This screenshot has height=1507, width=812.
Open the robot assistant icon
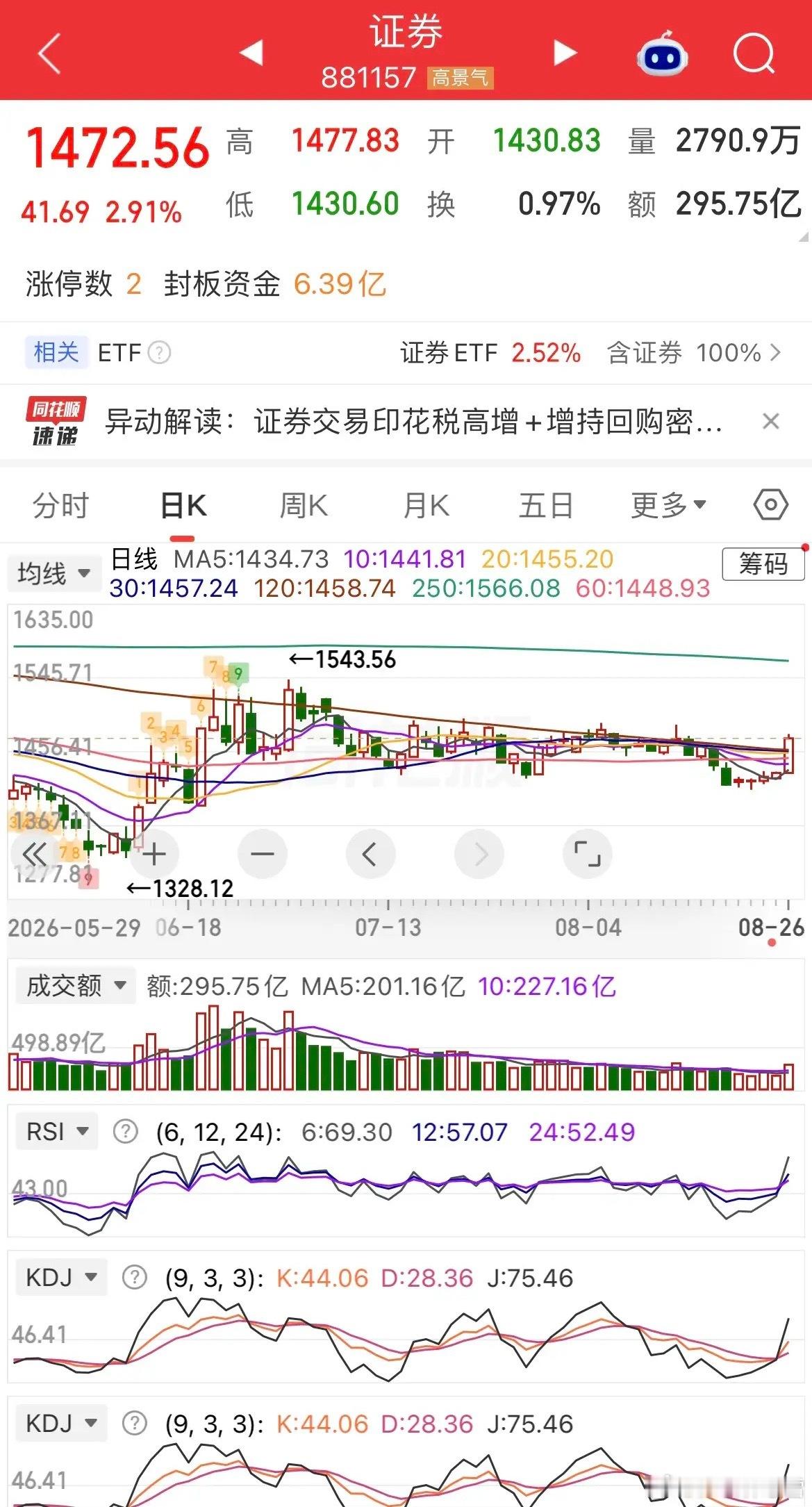tap(662, 53)
